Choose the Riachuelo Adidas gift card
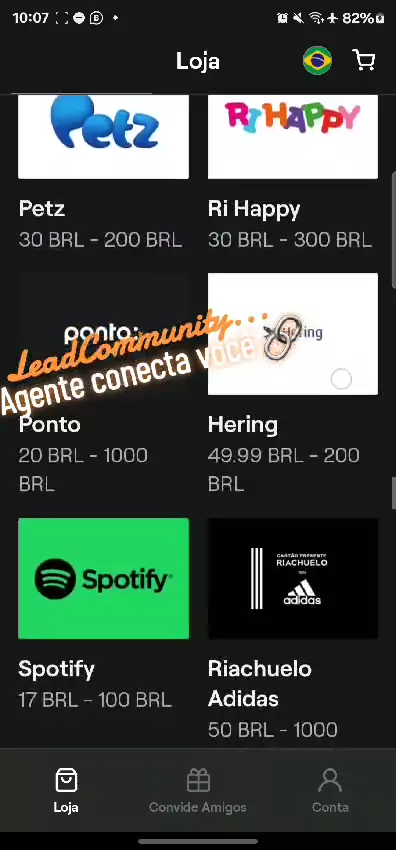The height and width of the screenshot is (850, 396). click(293, 578)
